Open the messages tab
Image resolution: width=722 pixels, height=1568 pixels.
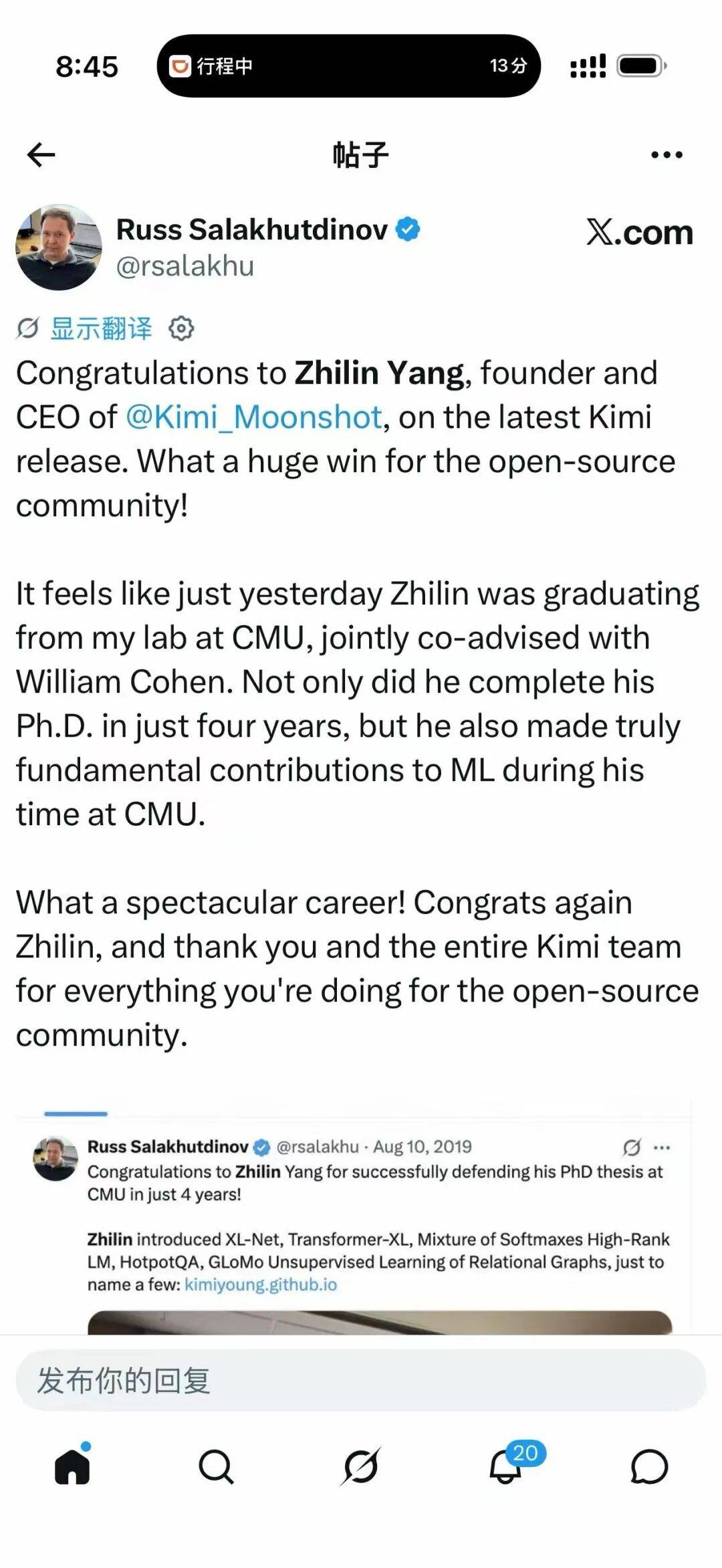pos(649,1466)
